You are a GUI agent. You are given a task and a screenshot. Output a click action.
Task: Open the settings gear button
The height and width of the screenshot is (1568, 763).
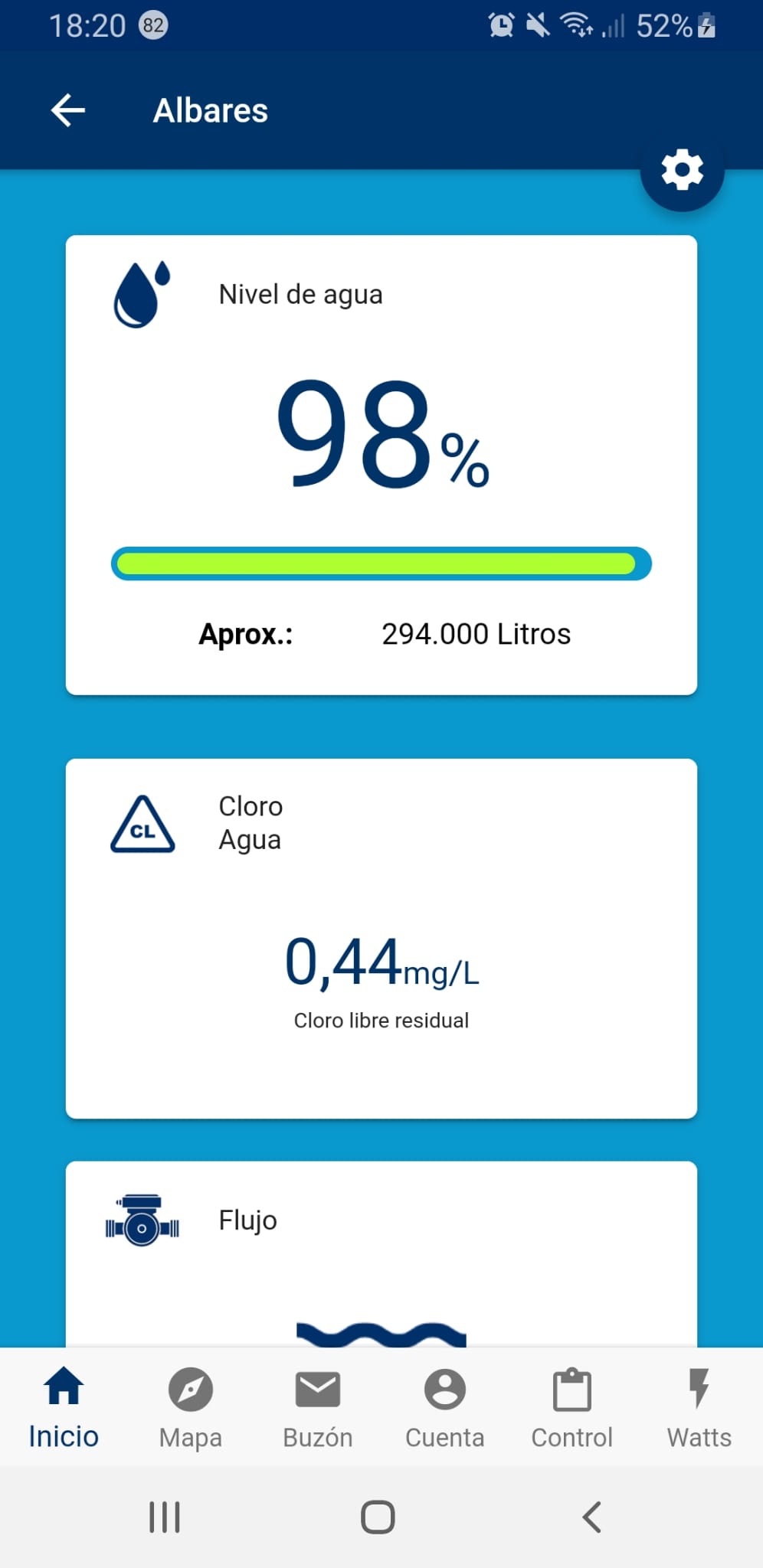click(x=682, y=170)
